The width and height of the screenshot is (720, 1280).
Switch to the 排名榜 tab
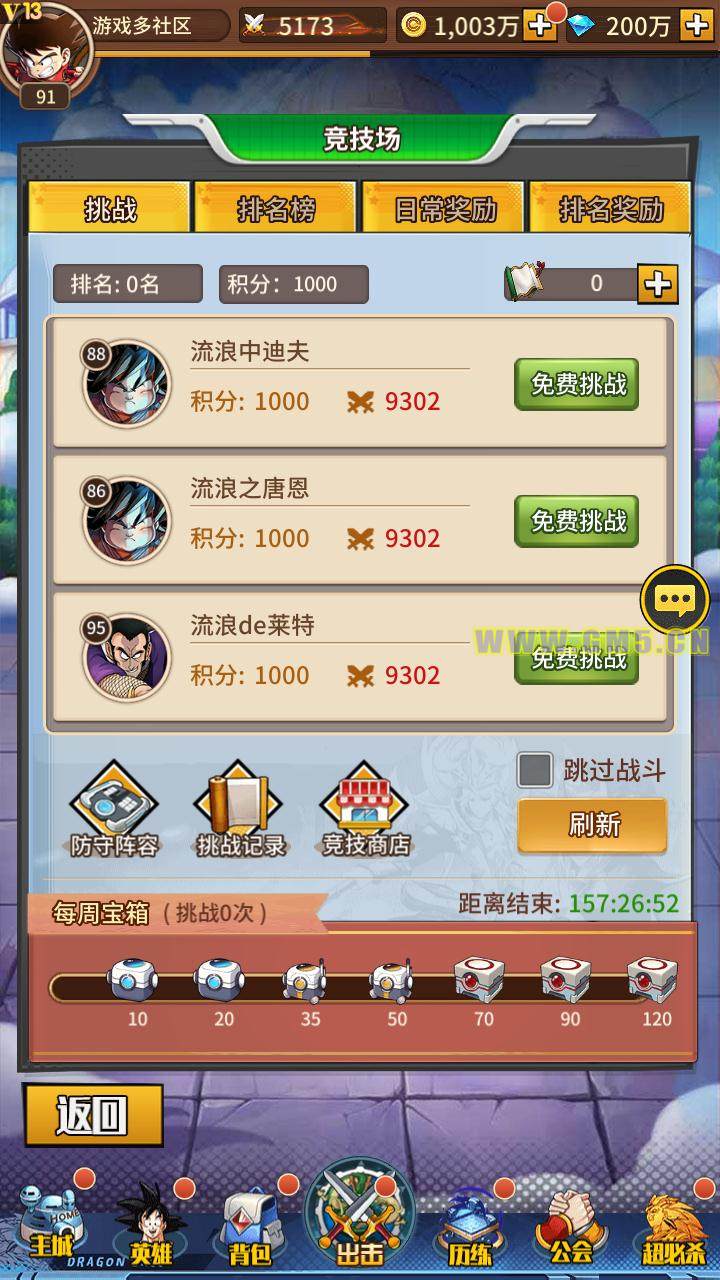(x=275, y=208)
